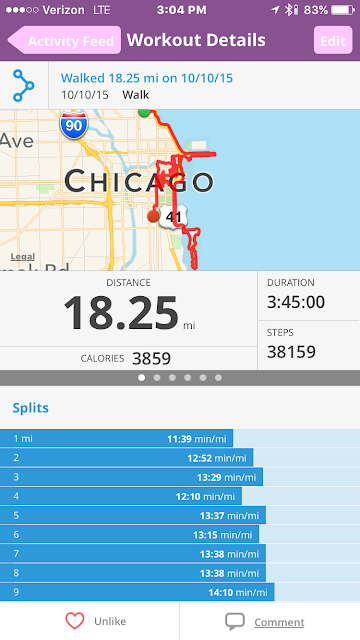360x640 pixels.
Task: Go back to the Activity Feed
Action: (x=64, y=40)
